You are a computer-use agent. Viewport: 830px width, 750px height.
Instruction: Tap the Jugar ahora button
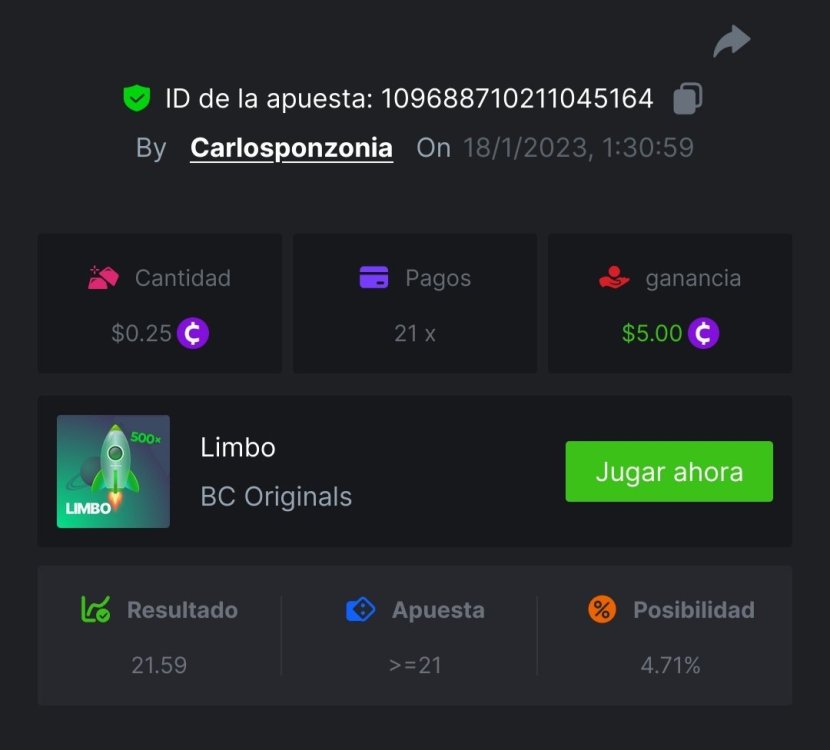pos(669,471)
